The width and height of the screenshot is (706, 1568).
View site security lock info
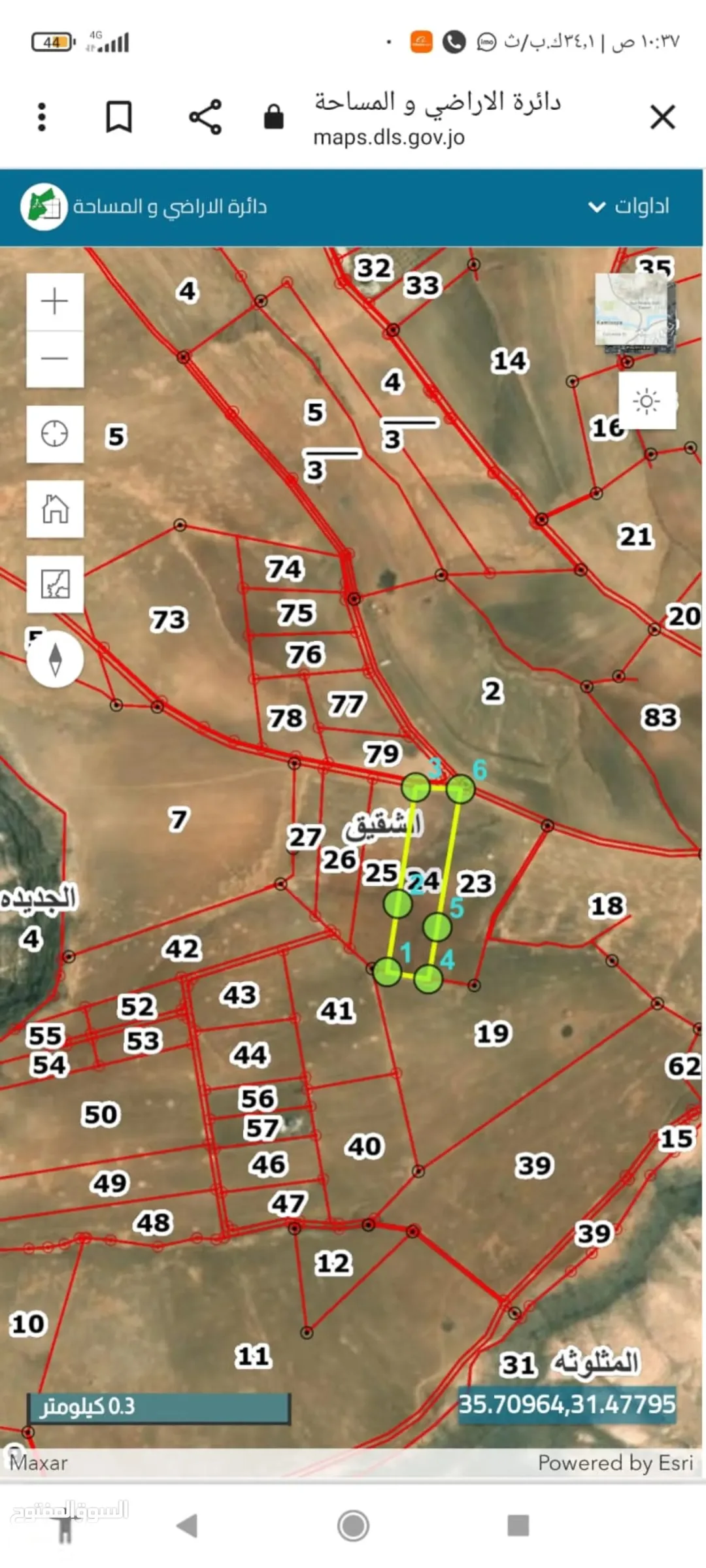[x=273, y=117]
